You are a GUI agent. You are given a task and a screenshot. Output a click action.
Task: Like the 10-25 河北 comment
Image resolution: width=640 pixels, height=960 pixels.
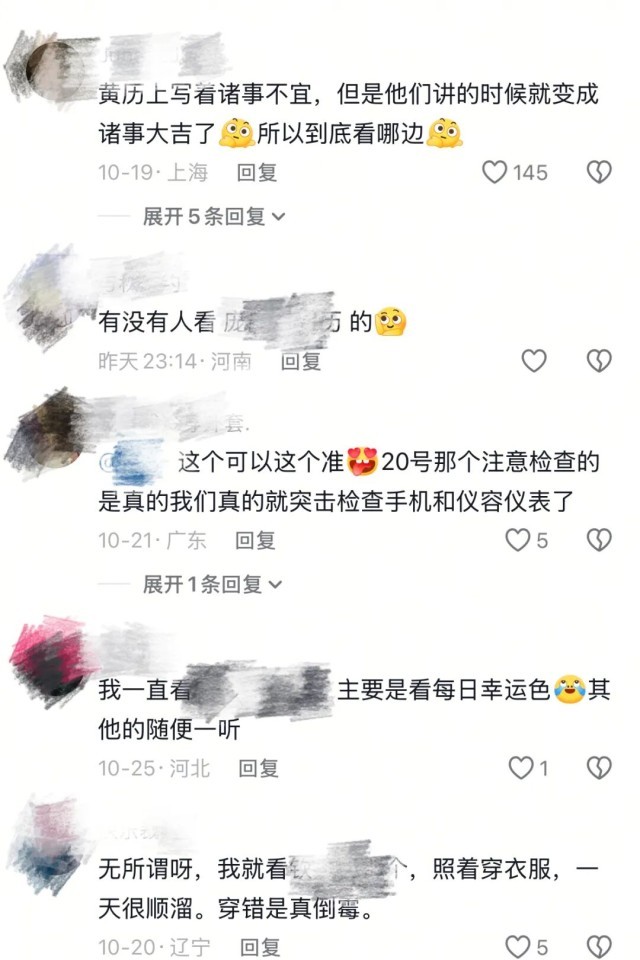click(521, 768)
